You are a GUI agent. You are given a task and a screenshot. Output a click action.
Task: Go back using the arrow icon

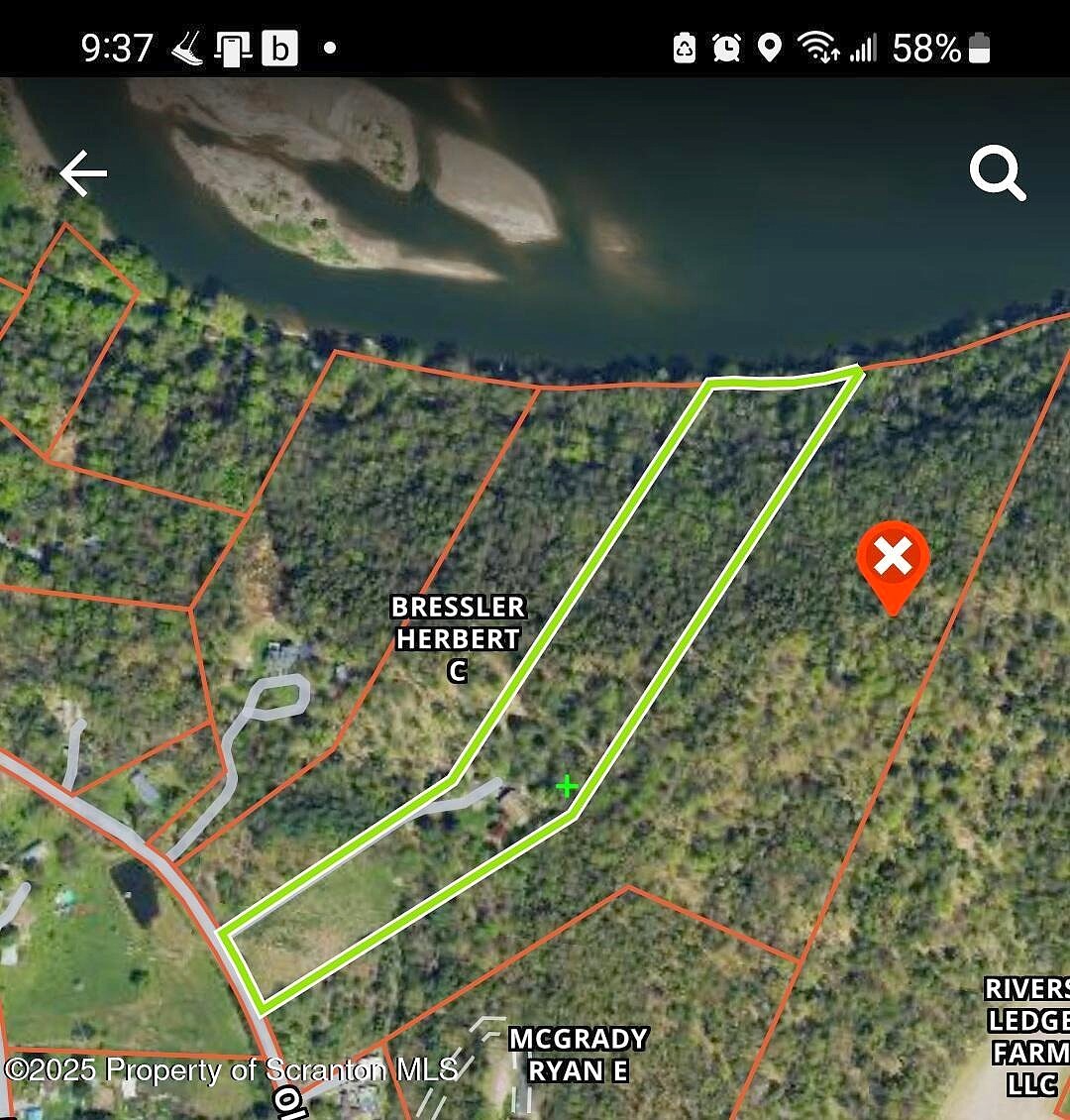click(x=83, y=174)
